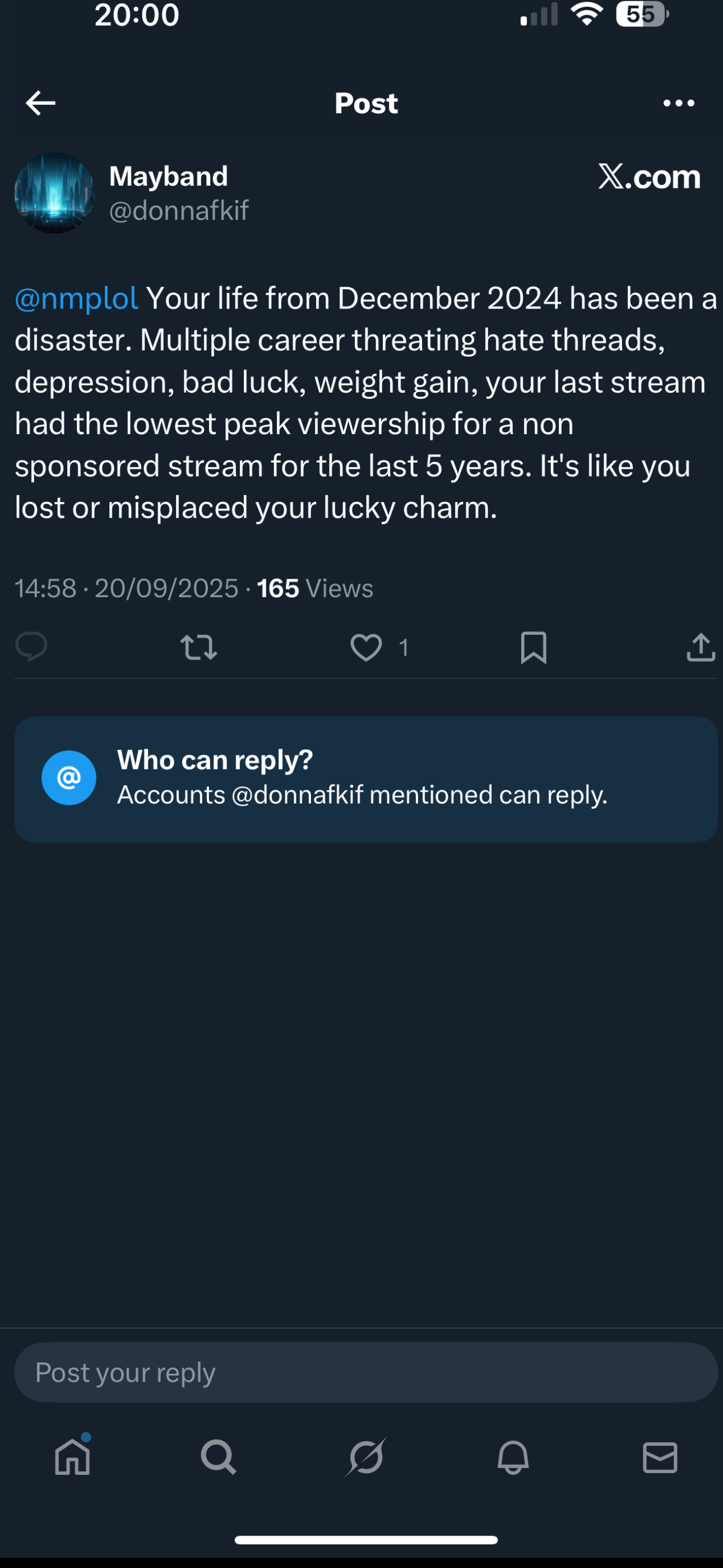This screenshot has height=1568, width=723.
Task: Focus the Post your reply field
Action: pos(365,1373)
